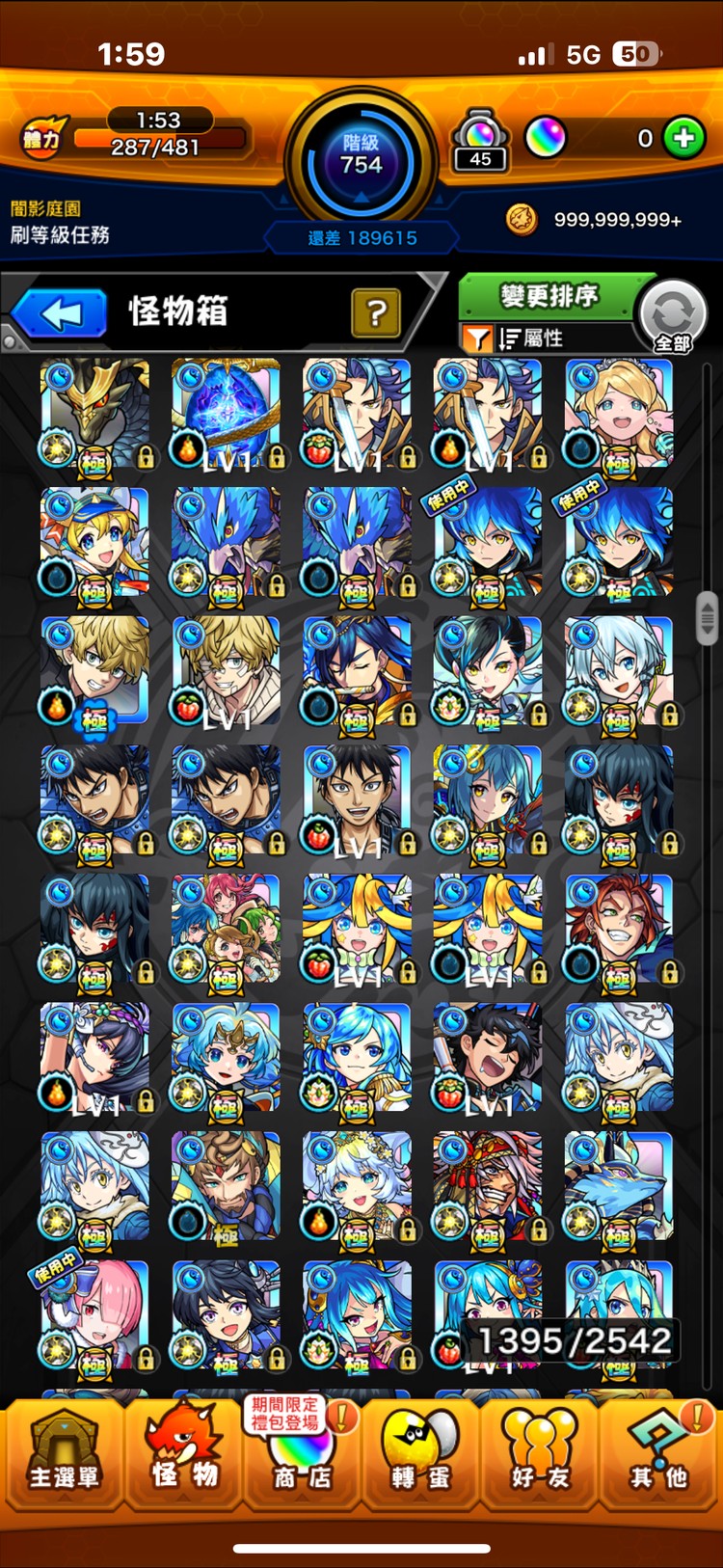
Task: Select the black dragon monster tile
Action: 95,413
